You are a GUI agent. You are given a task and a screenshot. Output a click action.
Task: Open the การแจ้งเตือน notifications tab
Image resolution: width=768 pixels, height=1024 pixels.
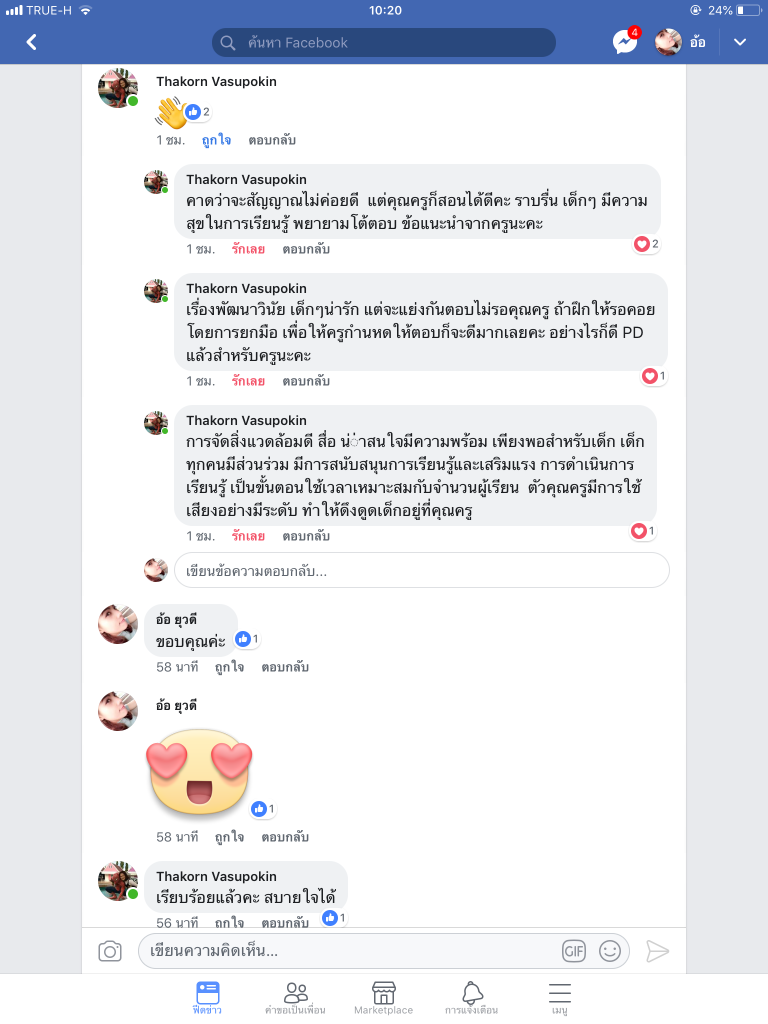click(471, 997)
